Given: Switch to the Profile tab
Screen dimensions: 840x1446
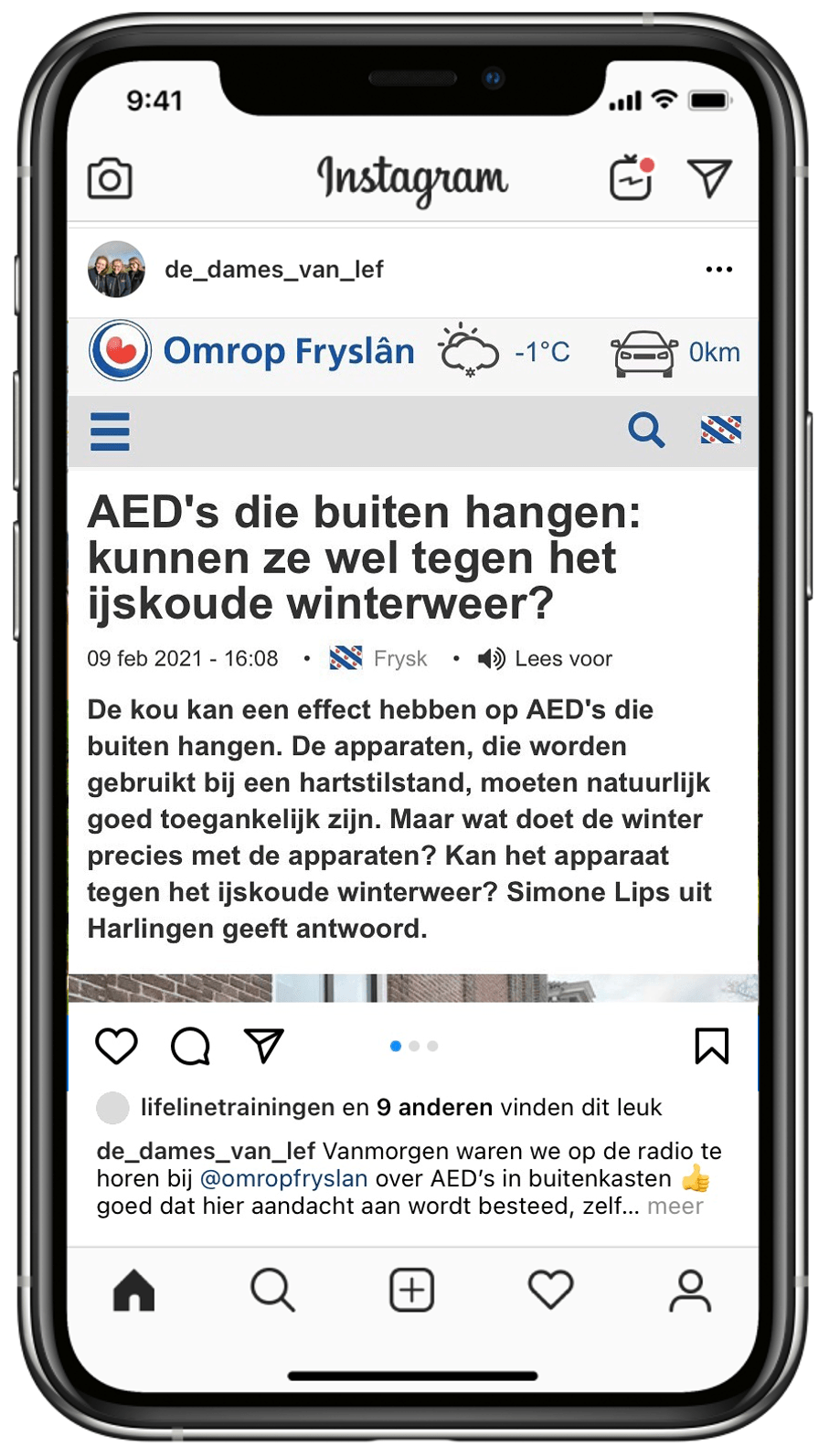Looking at the screenshot, I should pos(691,1291).
